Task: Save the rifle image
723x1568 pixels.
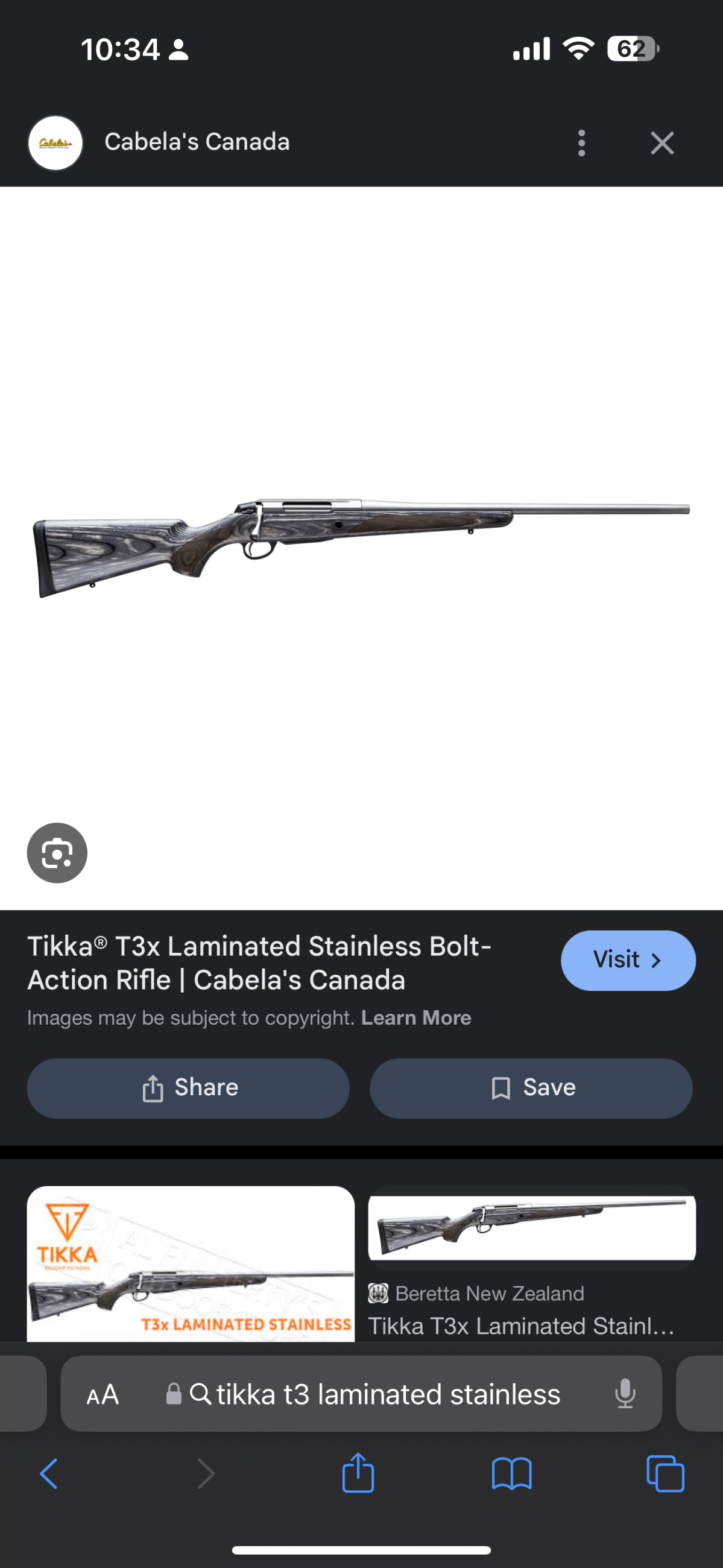Action: [530, 1088]
